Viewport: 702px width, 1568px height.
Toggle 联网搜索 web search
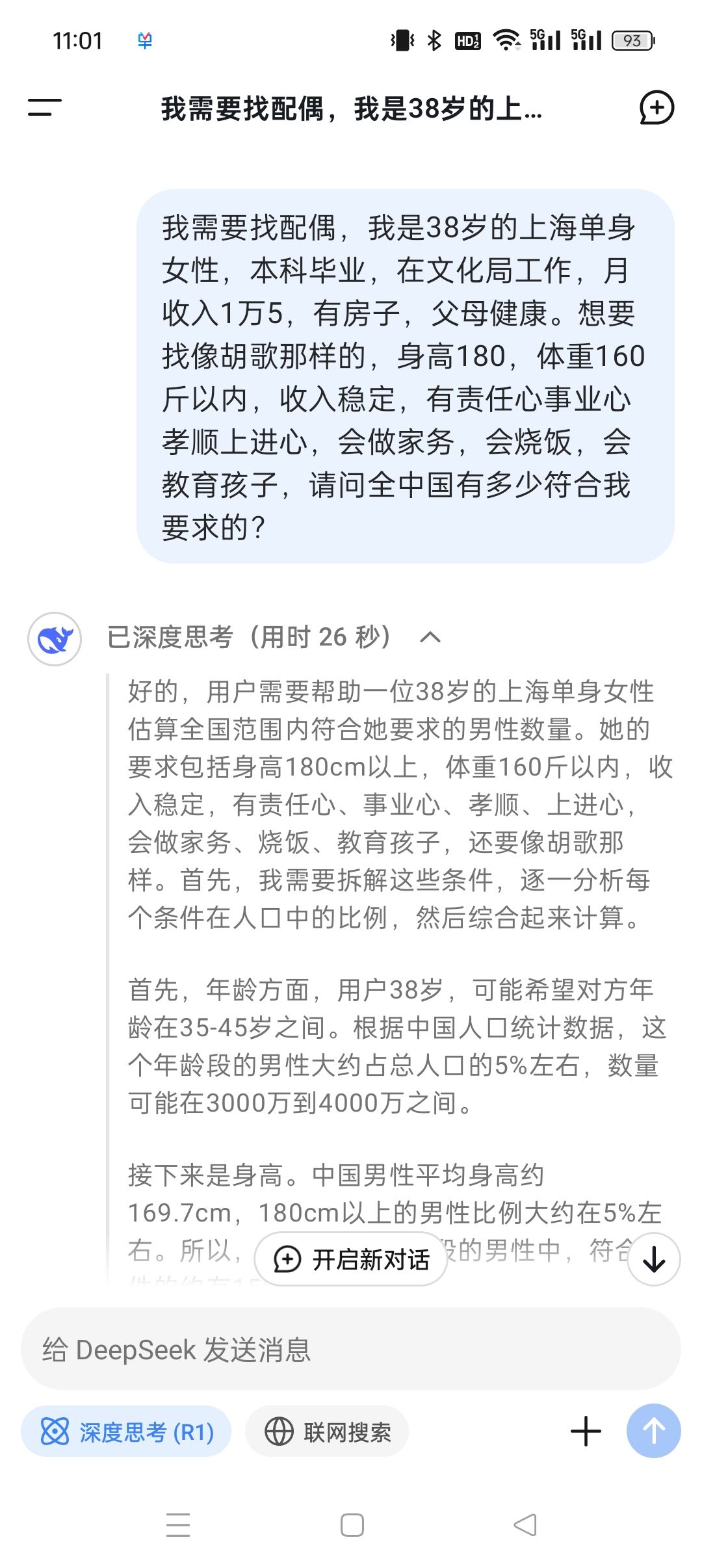tap(327, 1431)
